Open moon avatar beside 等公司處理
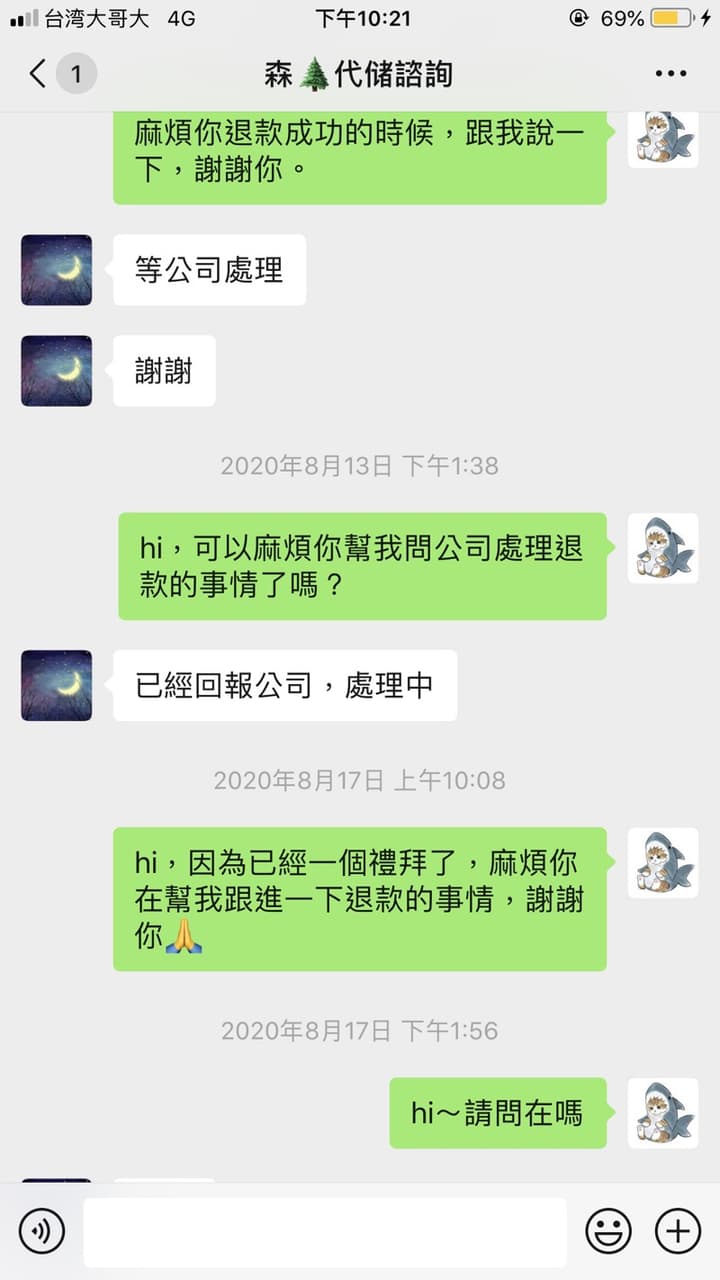 (x=56, y=270)
